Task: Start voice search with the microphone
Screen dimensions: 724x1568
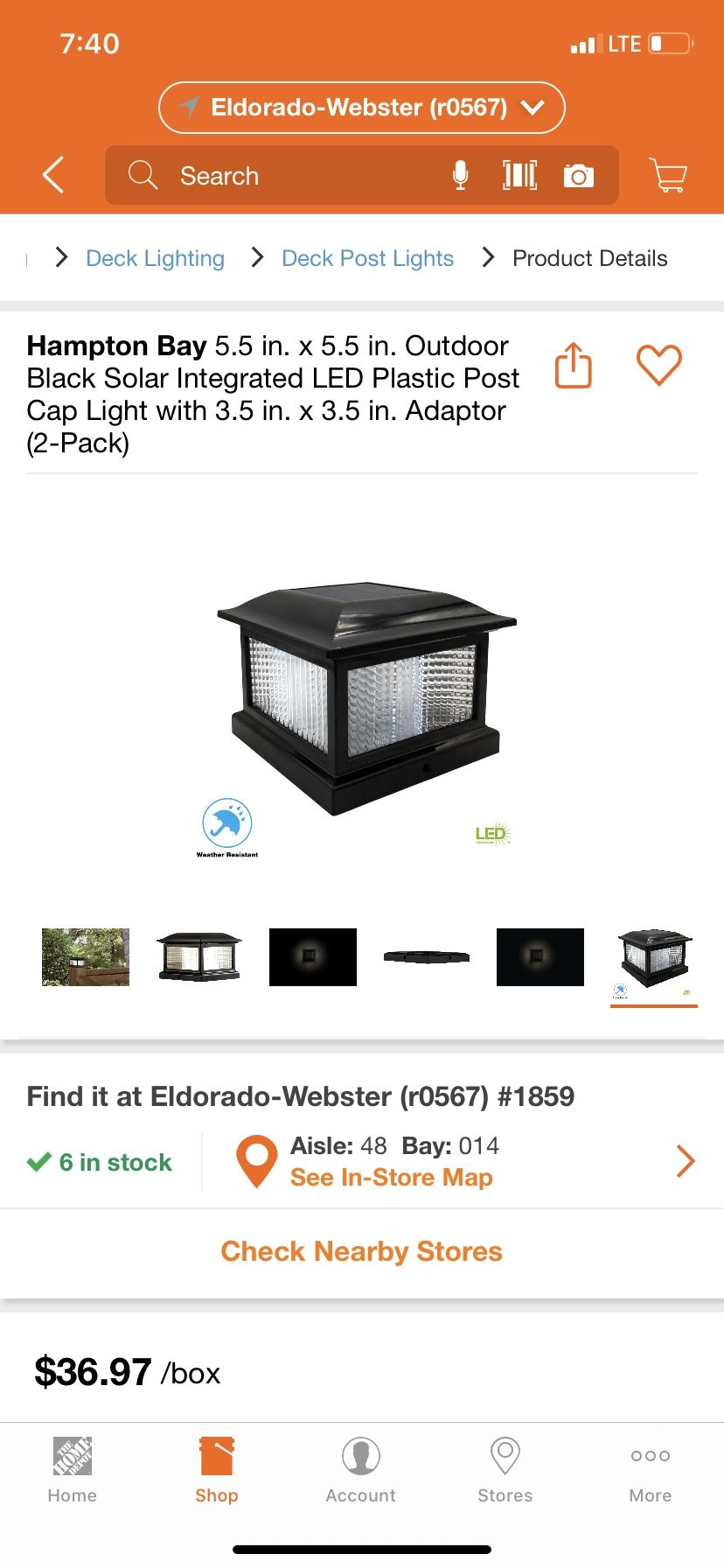Action: point(460,176)
